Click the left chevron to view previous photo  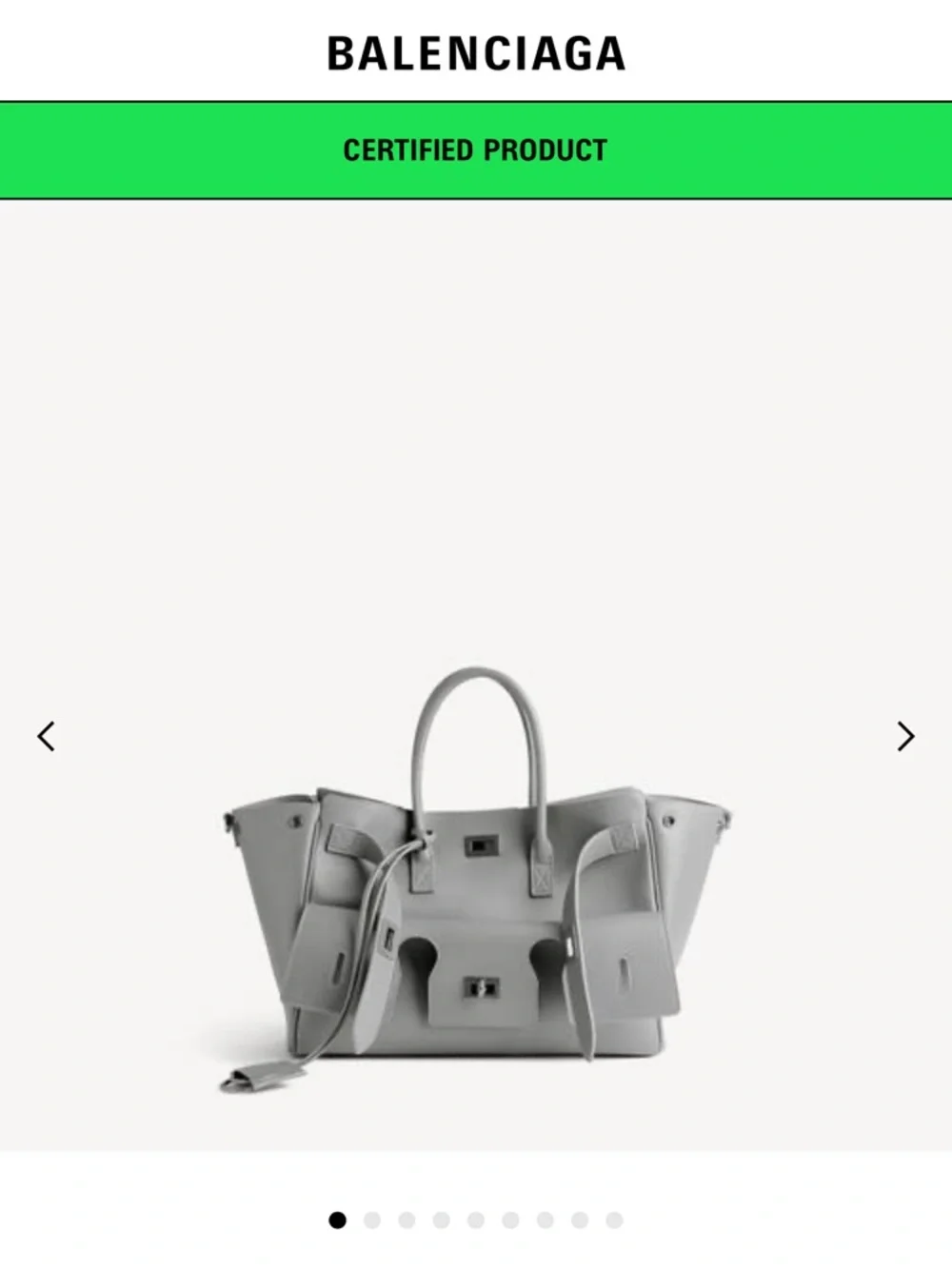coord(46,736)
